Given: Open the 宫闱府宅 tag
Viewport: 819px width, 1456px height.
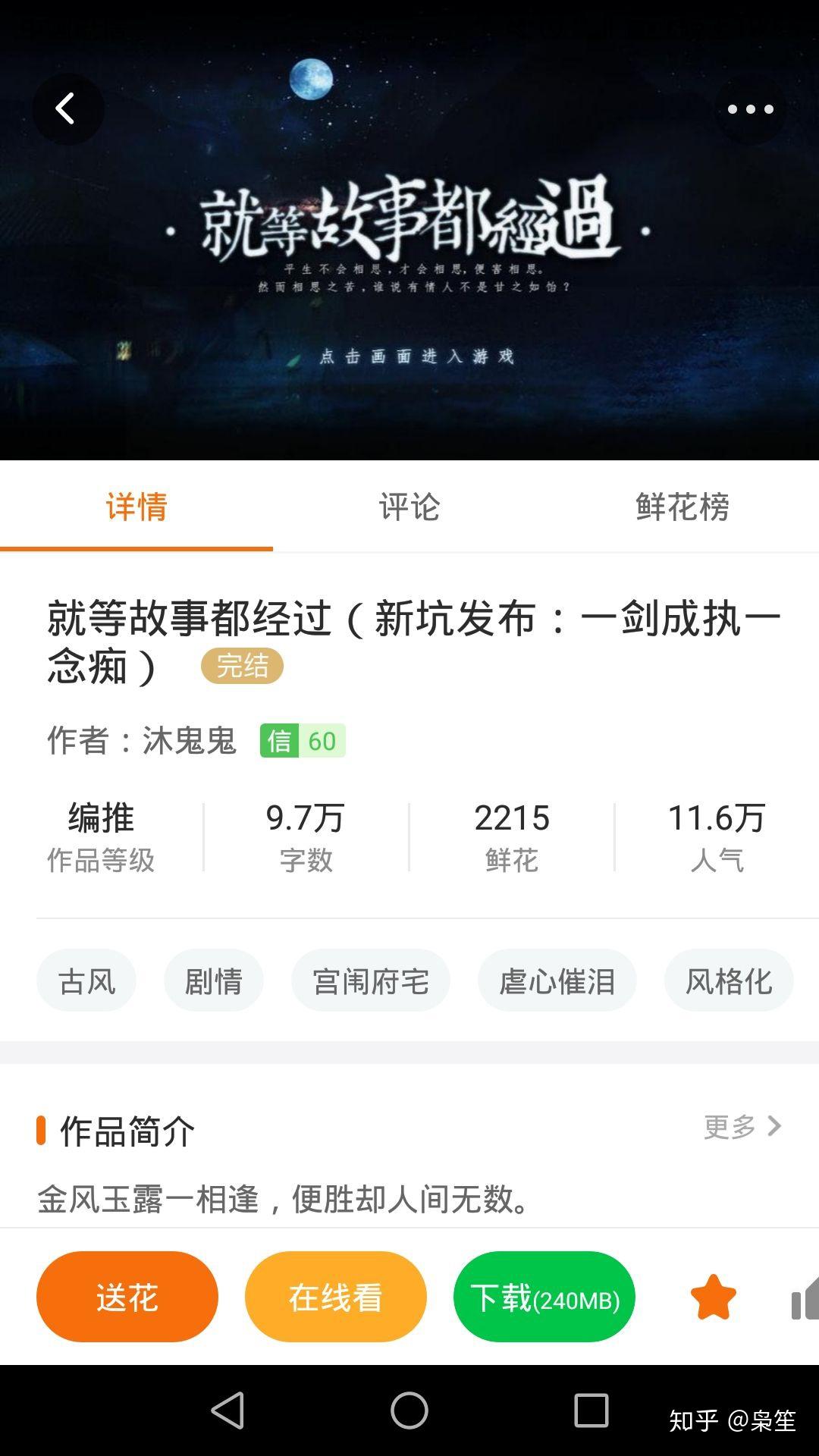Looking at the screenshot, I should pos(371,981).
